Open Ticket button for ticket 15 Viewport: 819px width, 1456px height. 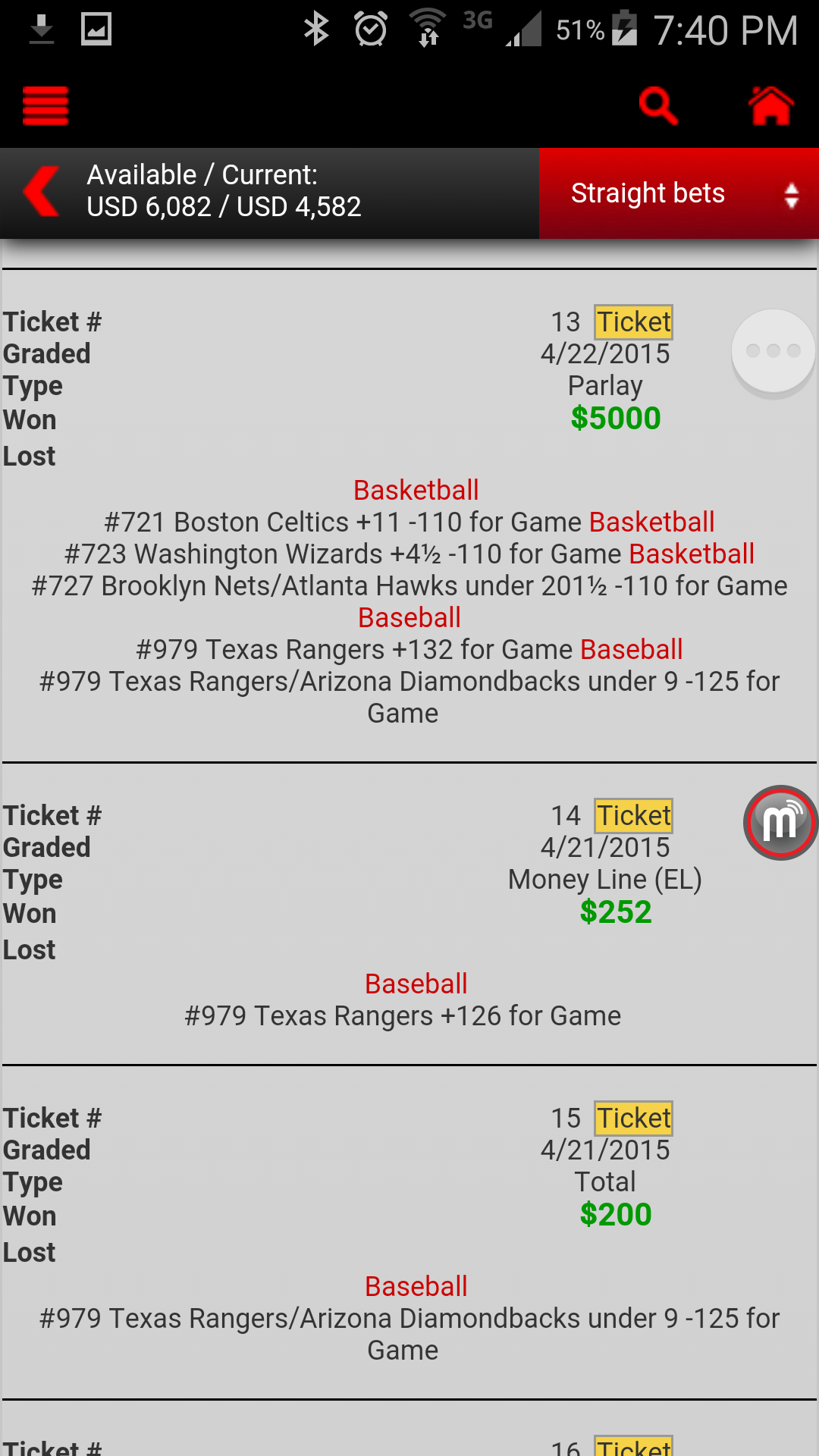tap(633, 1119)
